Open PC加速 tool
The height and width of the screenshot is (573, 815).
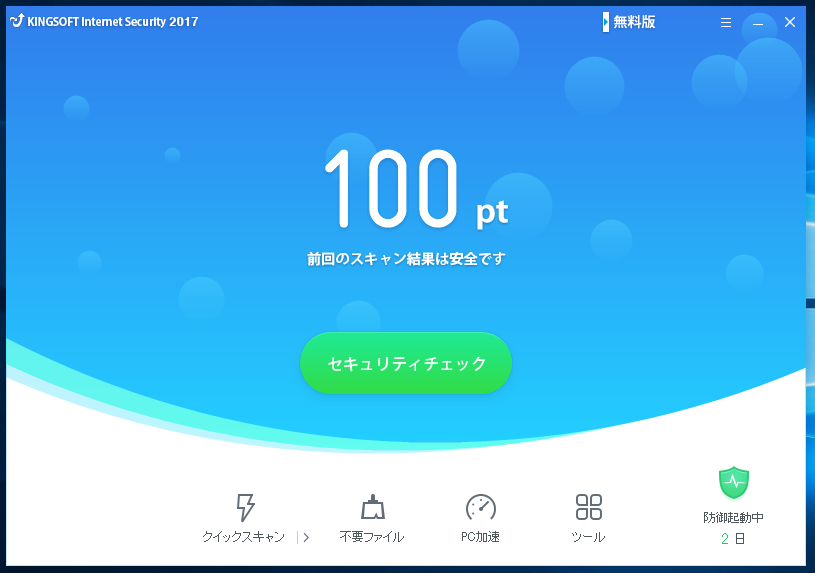480,517
